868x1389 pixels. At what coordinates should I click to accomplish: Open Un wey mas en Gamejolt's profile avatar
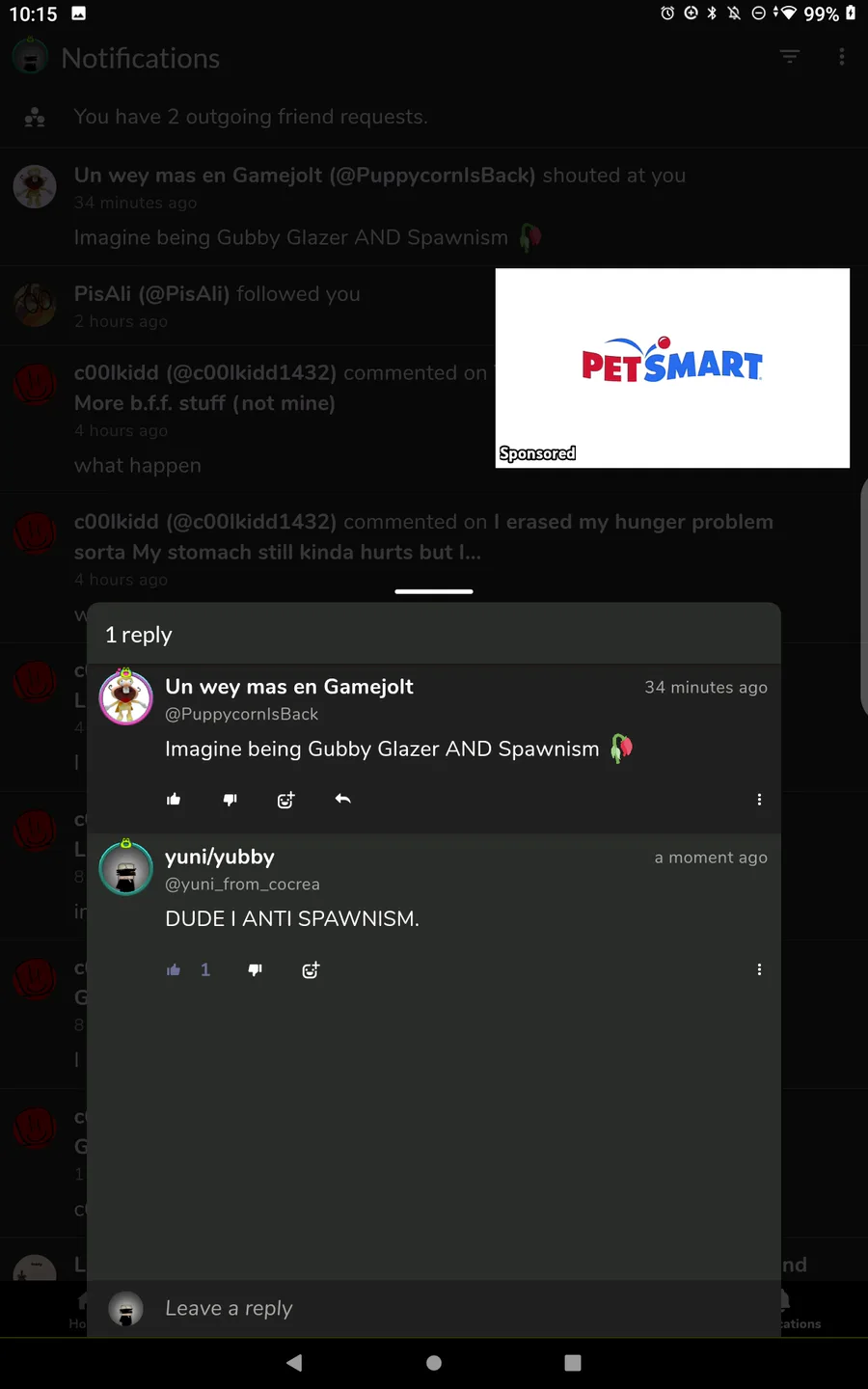[126, 696]
